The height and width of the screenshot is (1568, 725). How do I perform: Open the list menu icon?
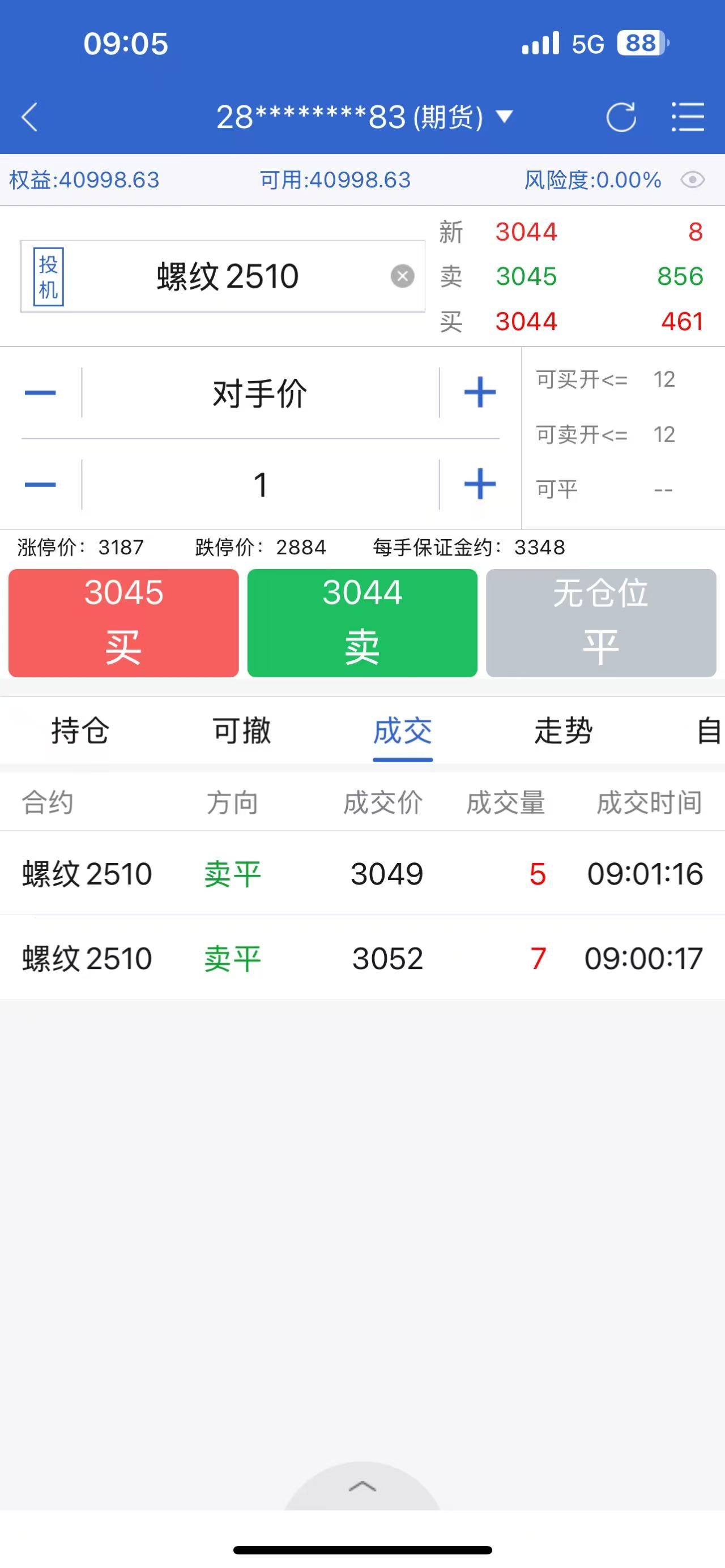coord(687,117)
